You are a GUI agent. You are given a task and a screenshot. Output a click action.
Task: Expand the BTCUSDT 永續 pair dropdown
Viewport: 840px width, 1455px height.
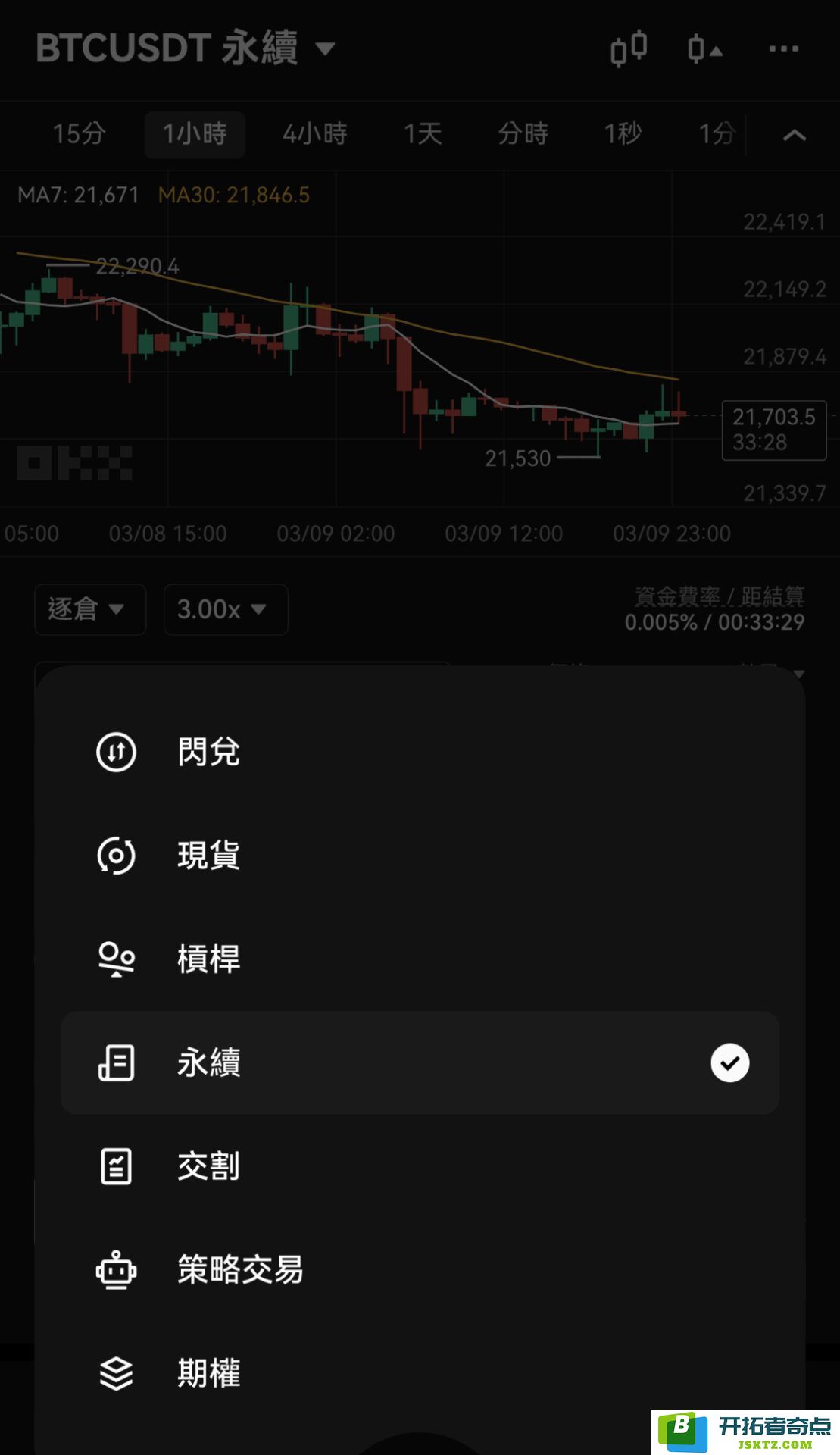pyautogui.click(x=186, y=48)
